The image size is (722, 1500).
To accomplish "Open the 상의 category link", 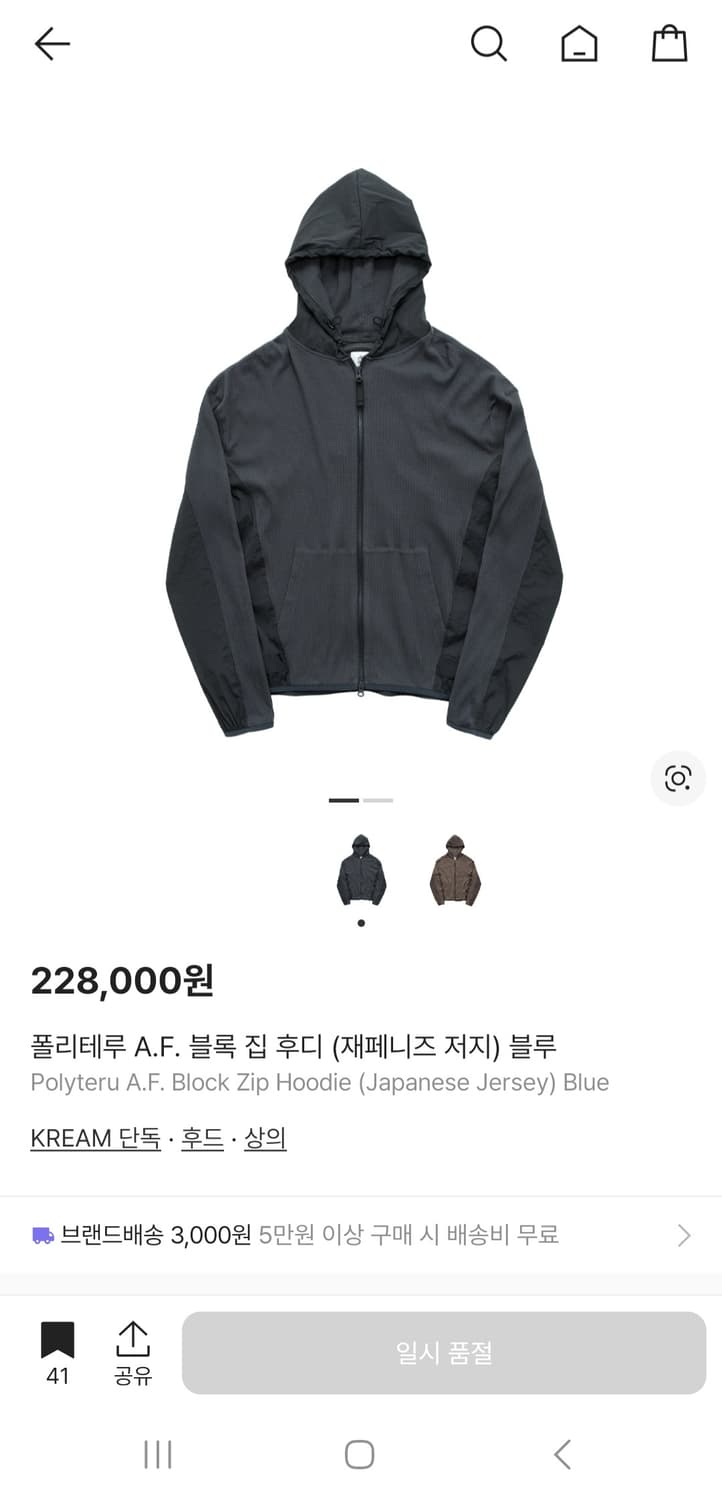I will point(264,1138).
